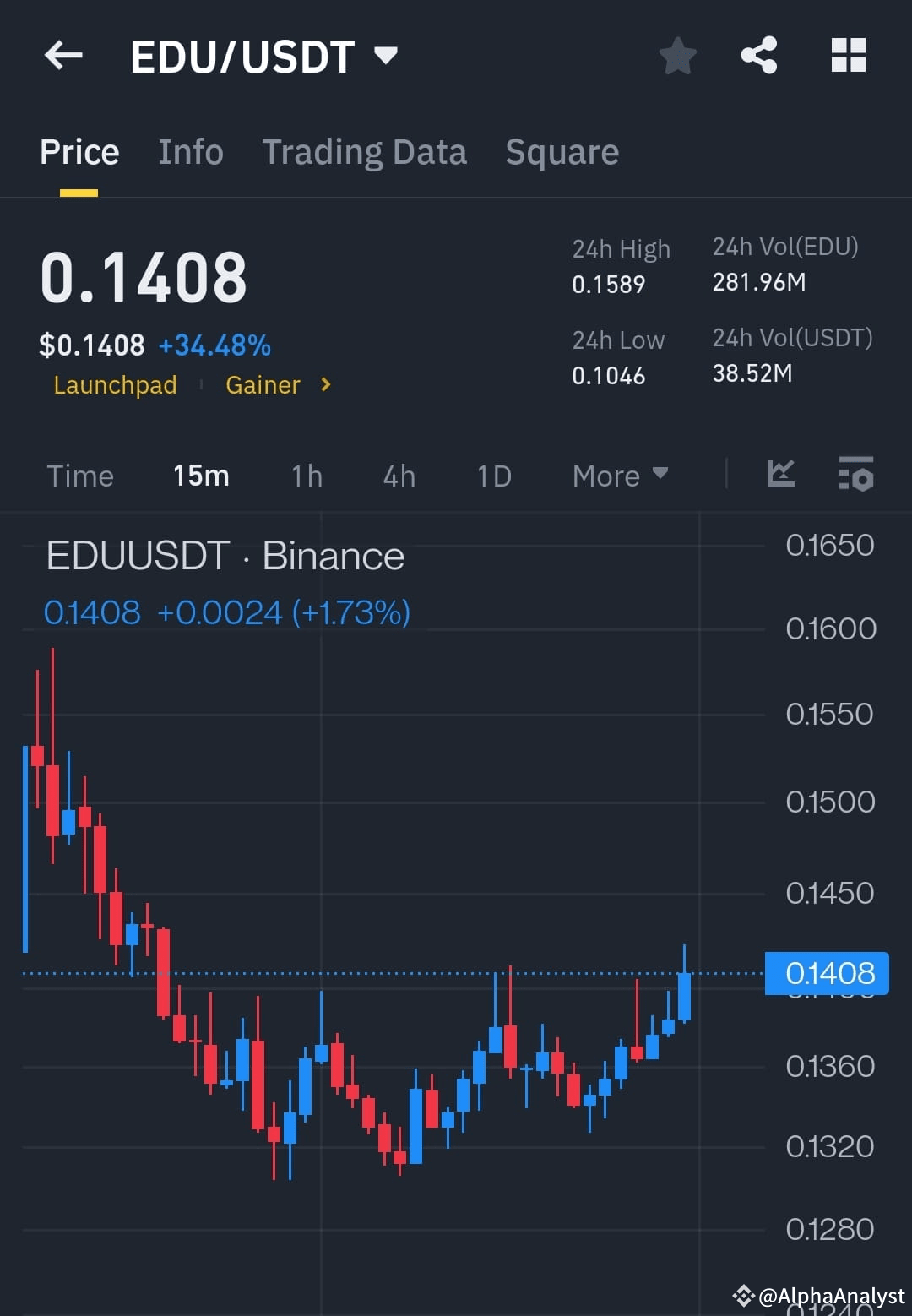The image size is (912, 1316).
Task: Click the Gainer link
Action: (x=263, y=384)
